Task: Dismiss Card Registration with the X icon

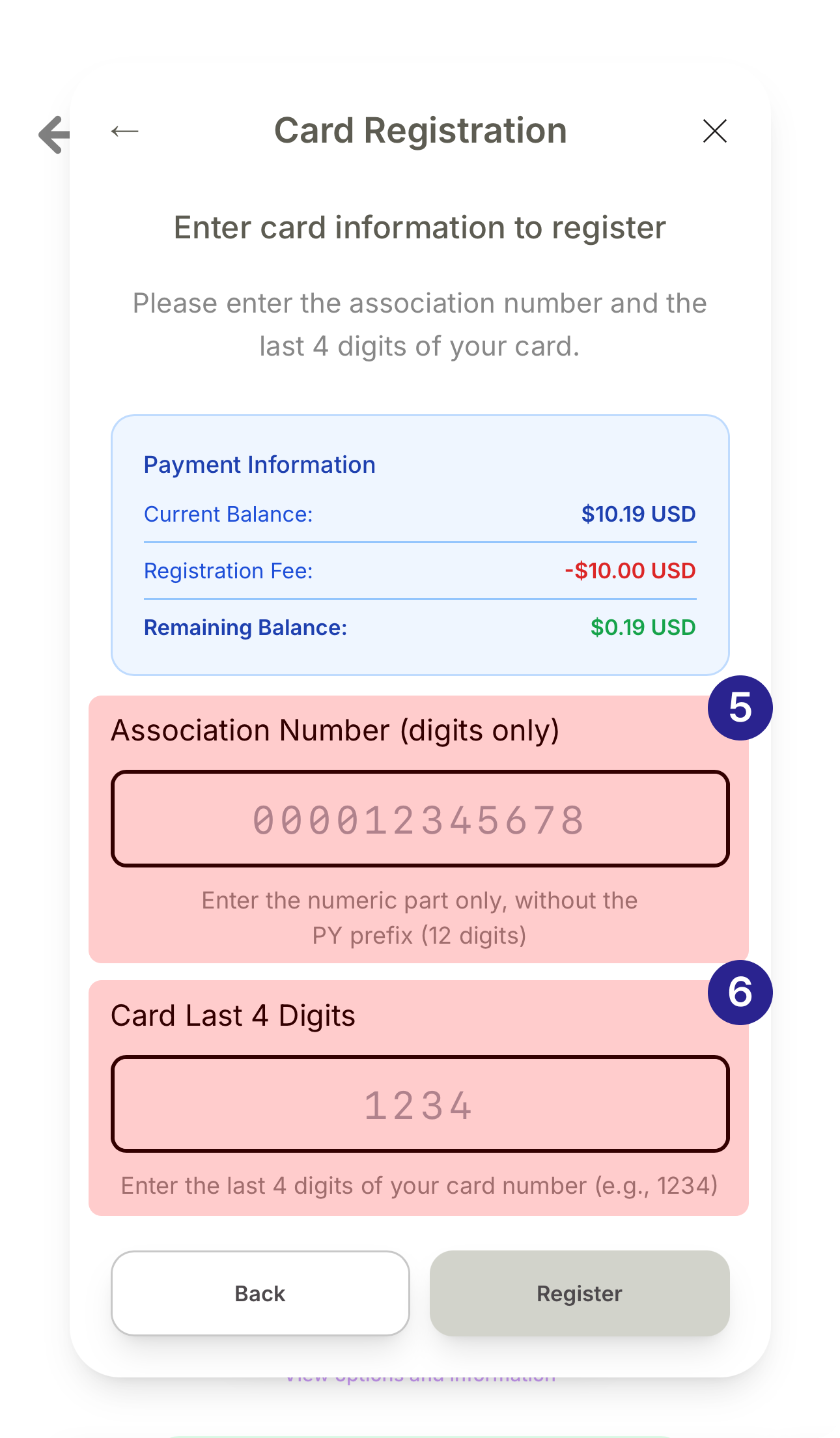Action: point(715,131)
